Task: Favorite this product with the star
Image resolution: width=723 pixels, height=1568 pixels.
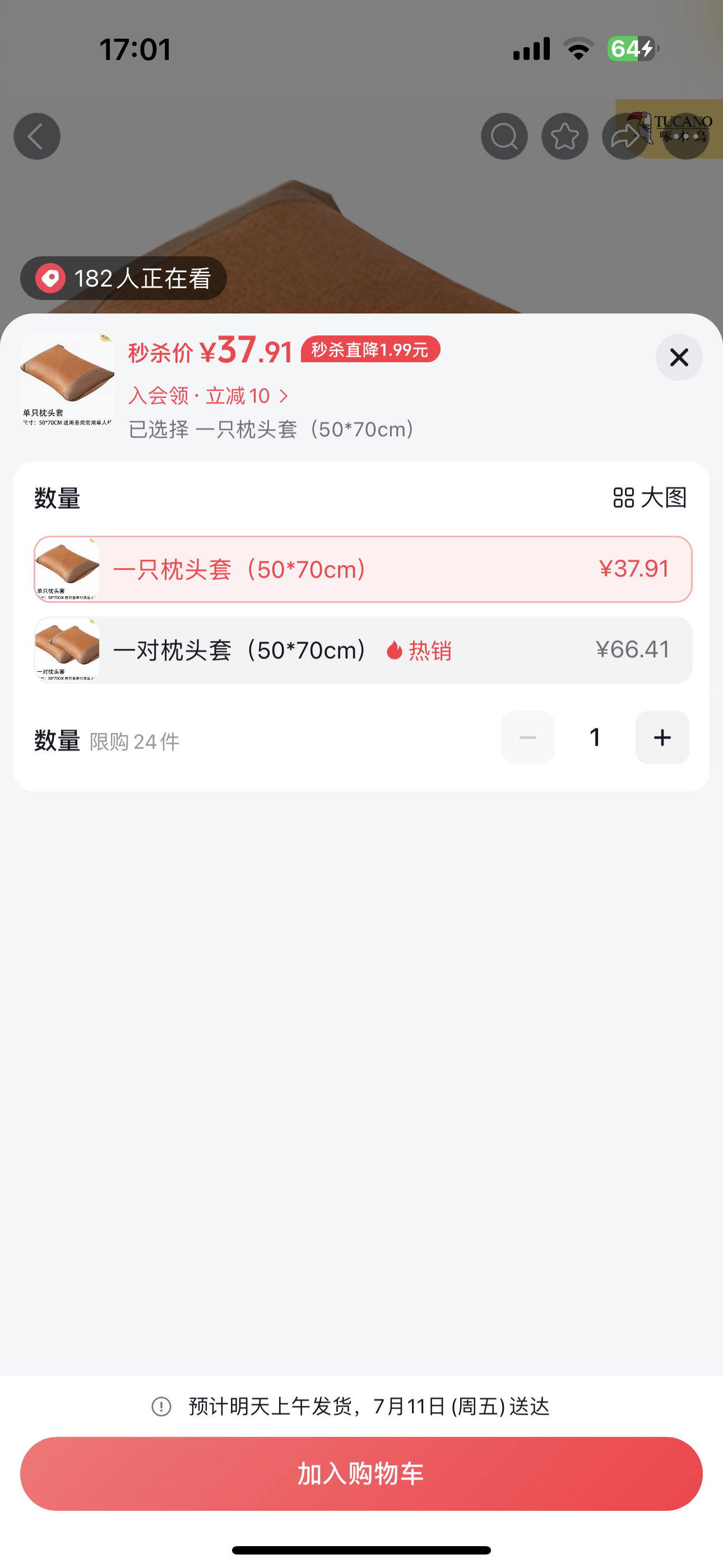Action: pyautogui.click(x=565, y=136)
